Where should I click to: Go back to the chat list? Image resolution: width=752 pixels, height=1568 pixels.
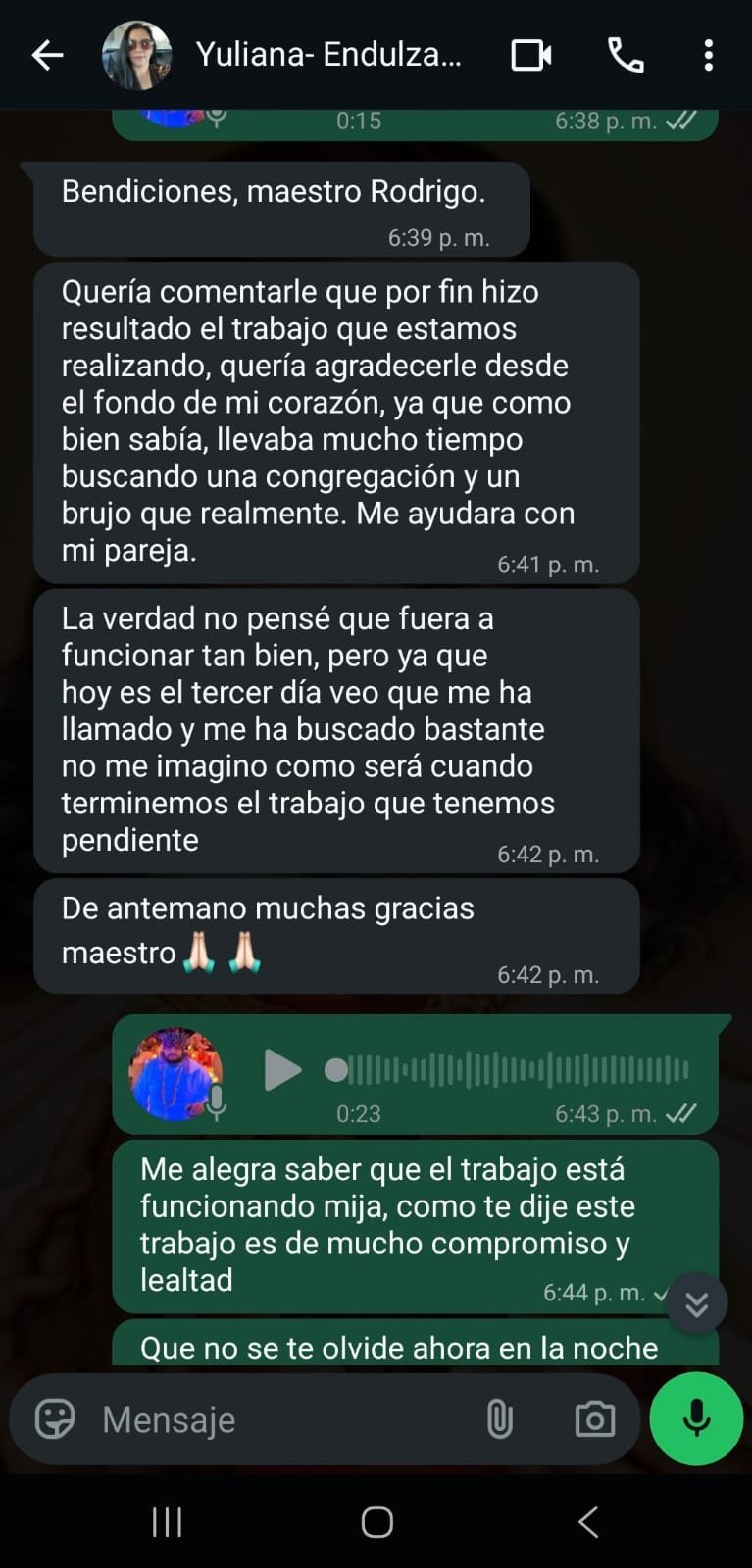[x=47, y=55]
